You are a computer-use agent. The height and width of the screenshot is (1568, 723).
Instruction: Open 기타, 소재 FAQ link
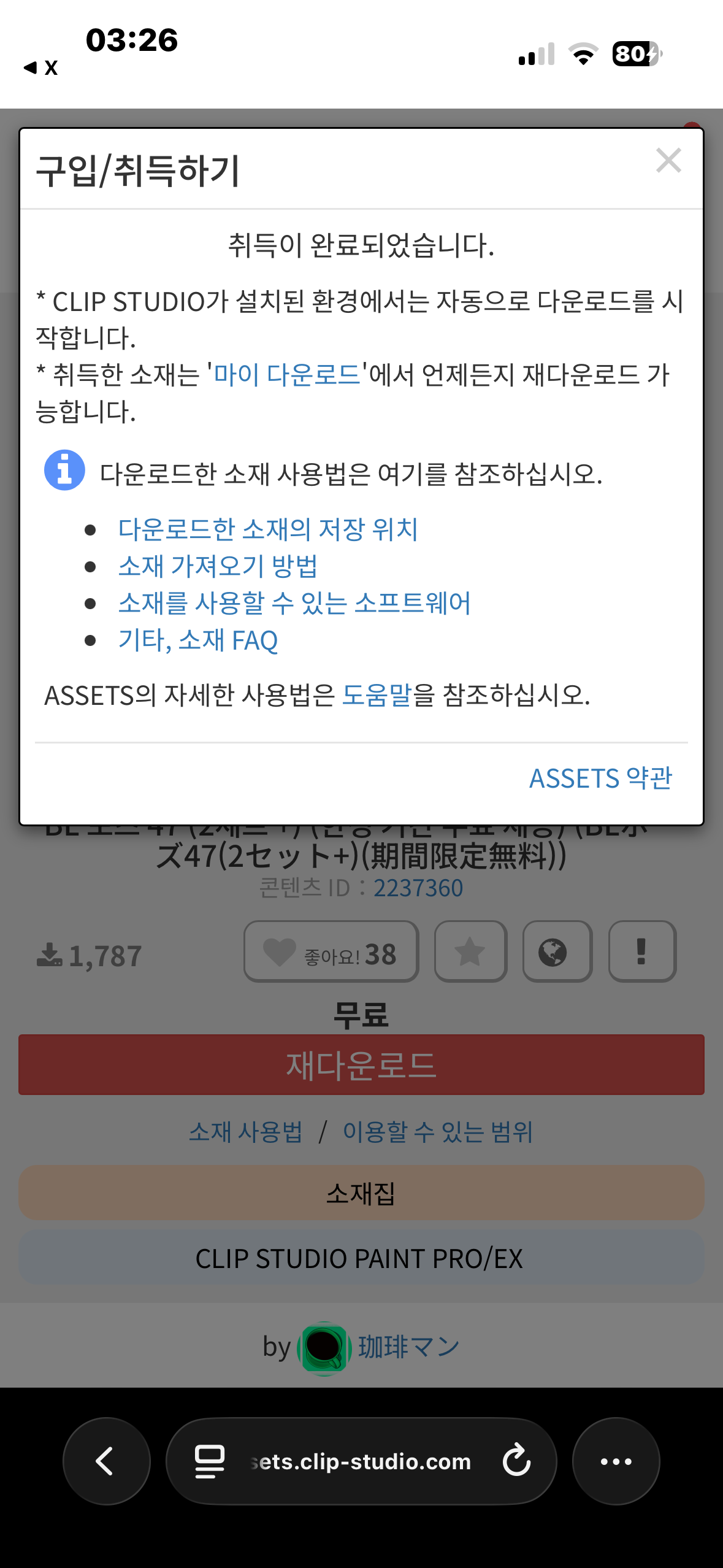[198, 640]
